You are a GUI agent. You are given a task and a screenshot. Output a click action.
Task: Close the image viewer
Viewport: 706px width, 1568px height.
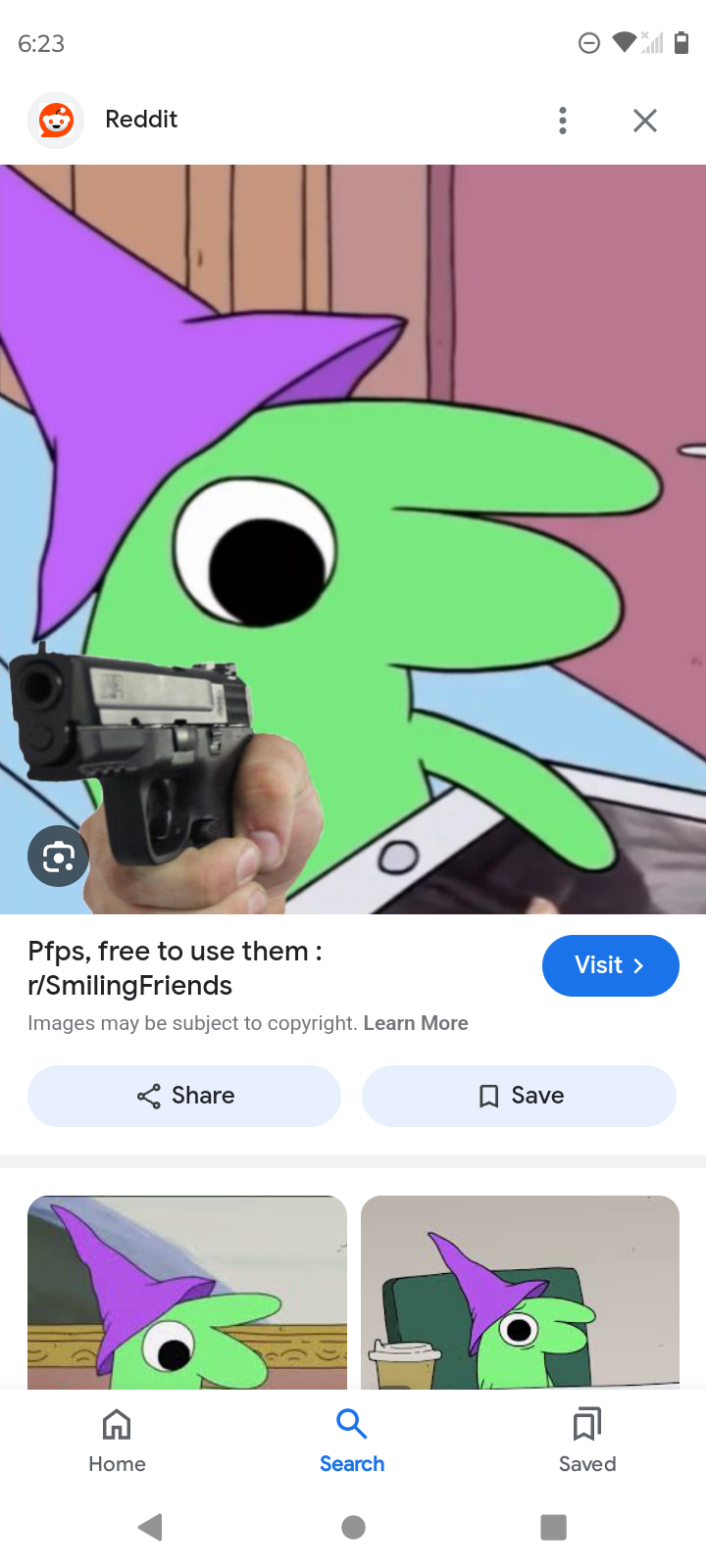644,121
